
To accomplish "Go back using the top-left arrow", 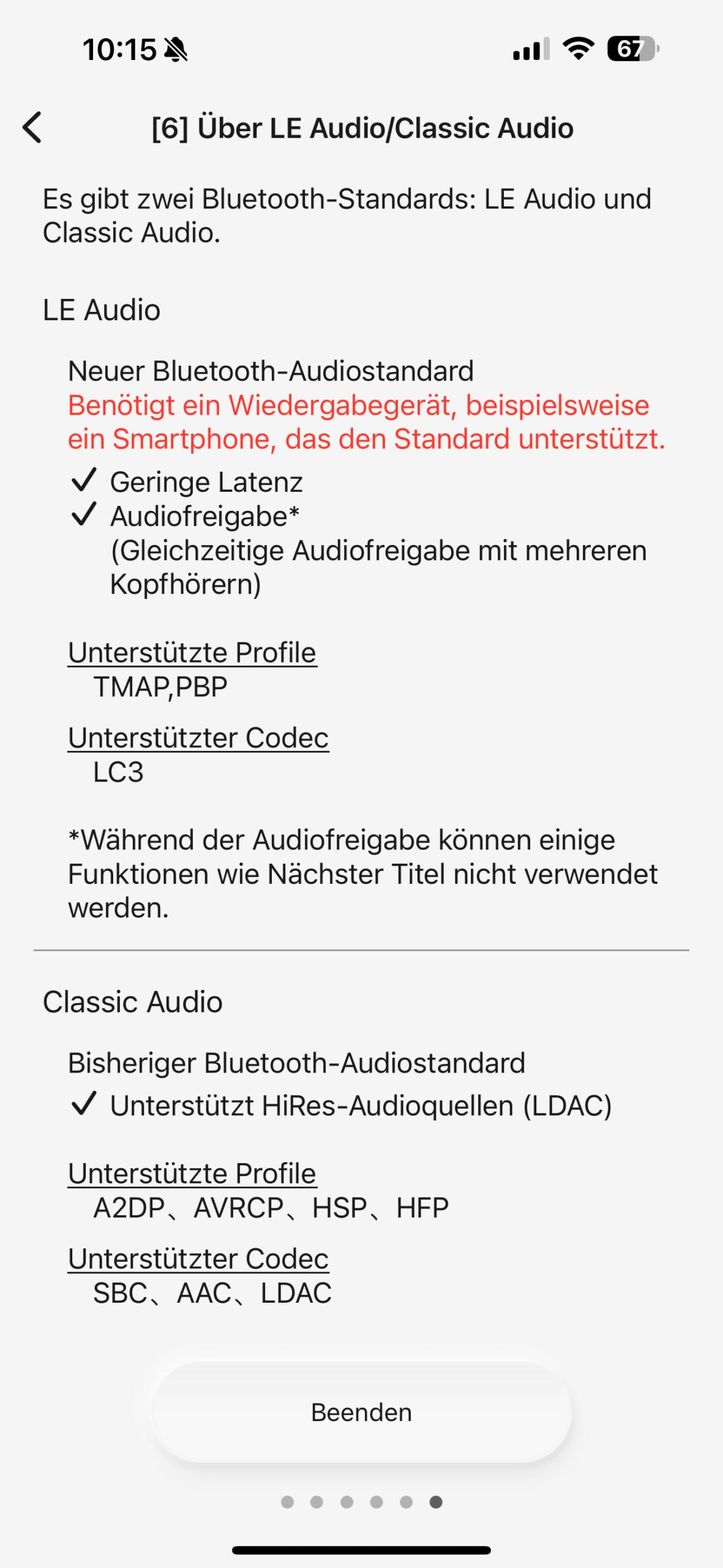I will 32,127.
